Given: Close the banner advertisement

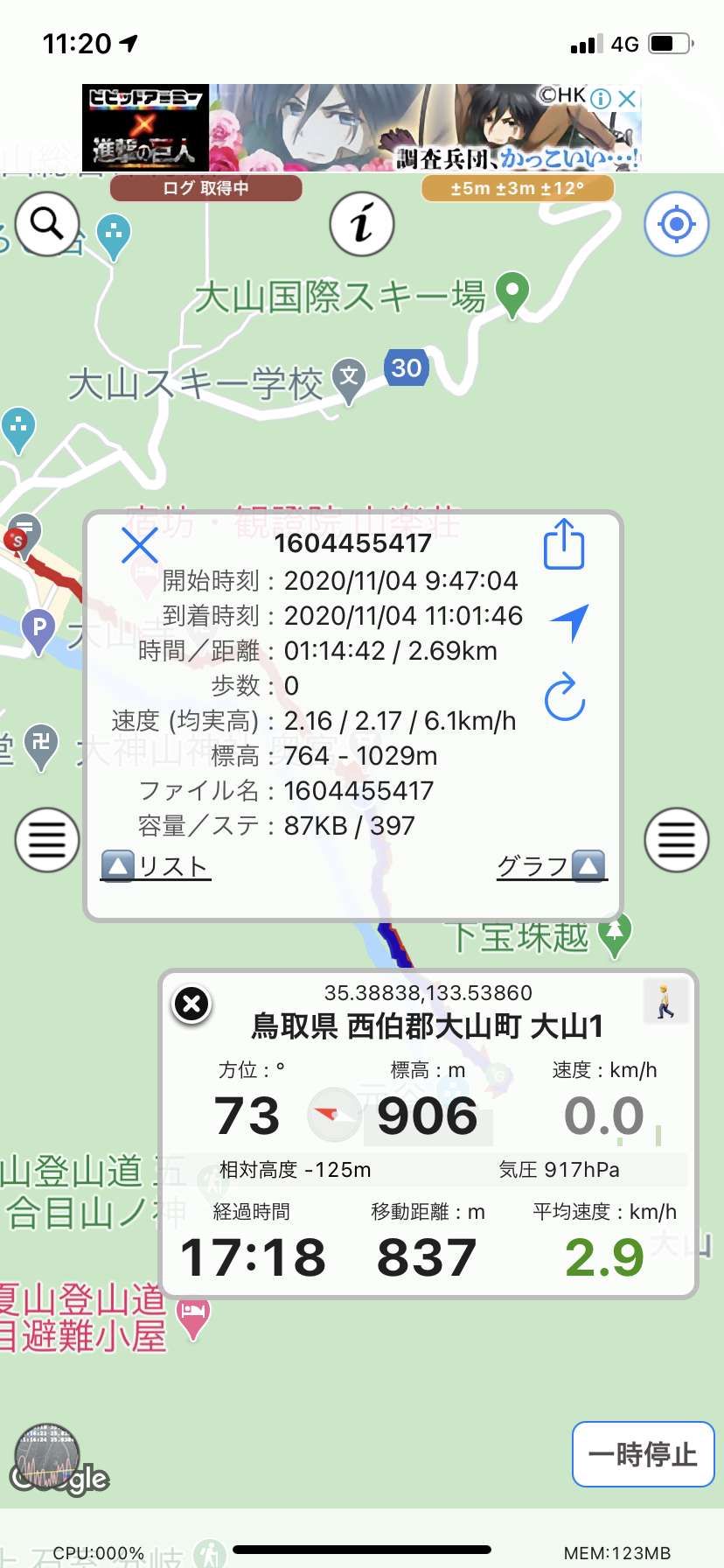Looking at the screenshot, I should coord(627,99).
